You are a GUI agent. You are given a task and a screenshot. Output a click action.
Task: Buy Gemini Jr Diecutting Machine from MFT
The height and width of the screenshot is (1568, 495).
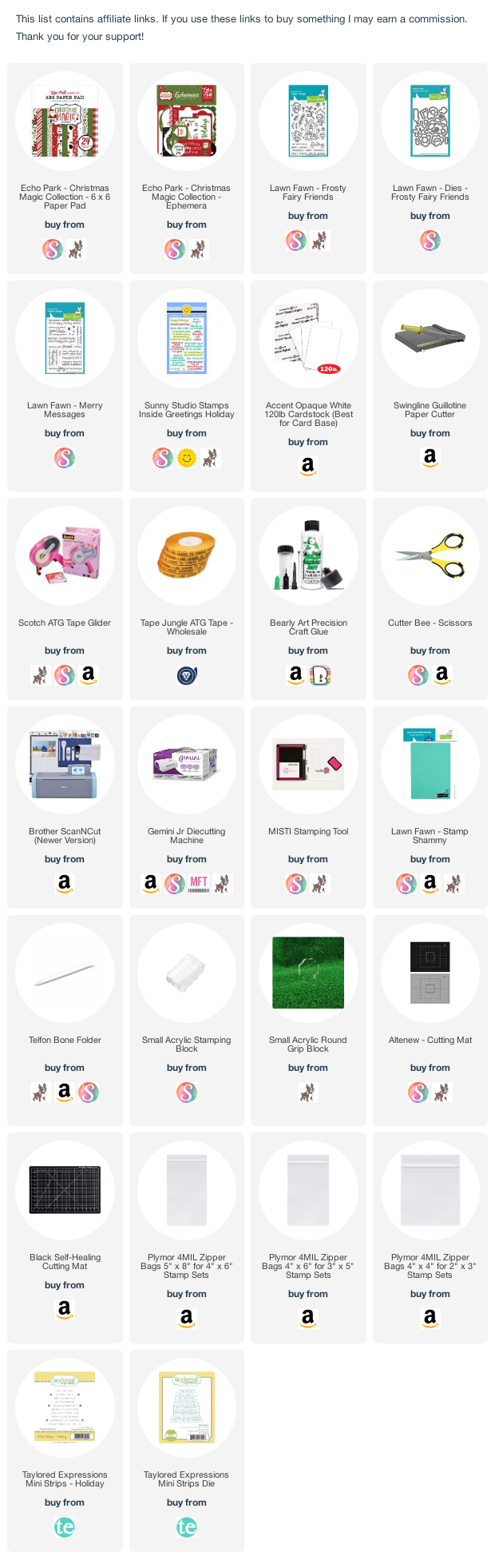pos(198,884)
